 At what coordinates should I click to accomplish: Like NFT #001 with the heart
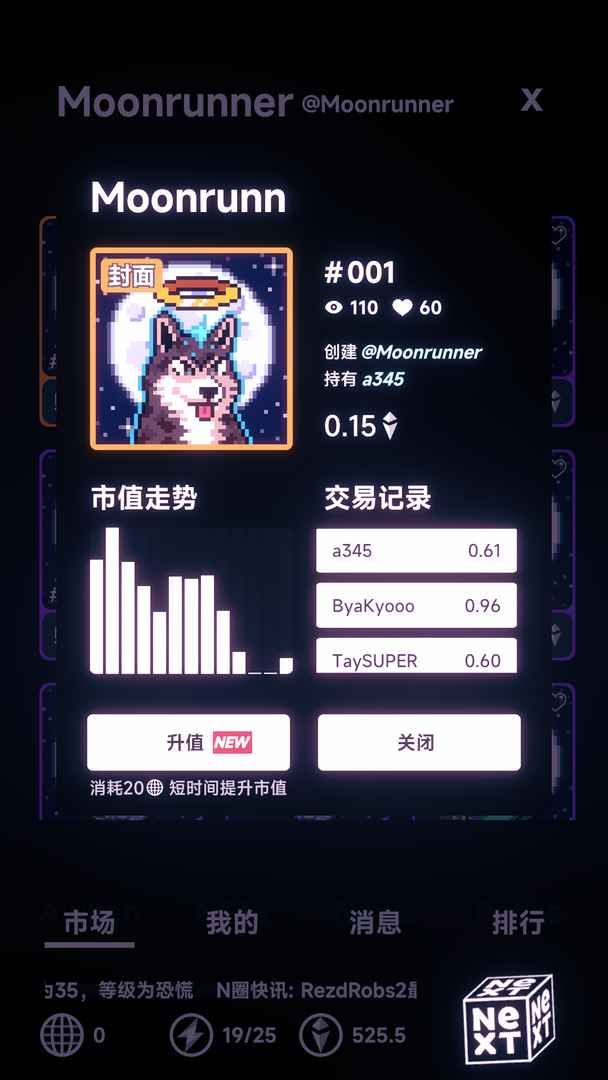(402, 308)
